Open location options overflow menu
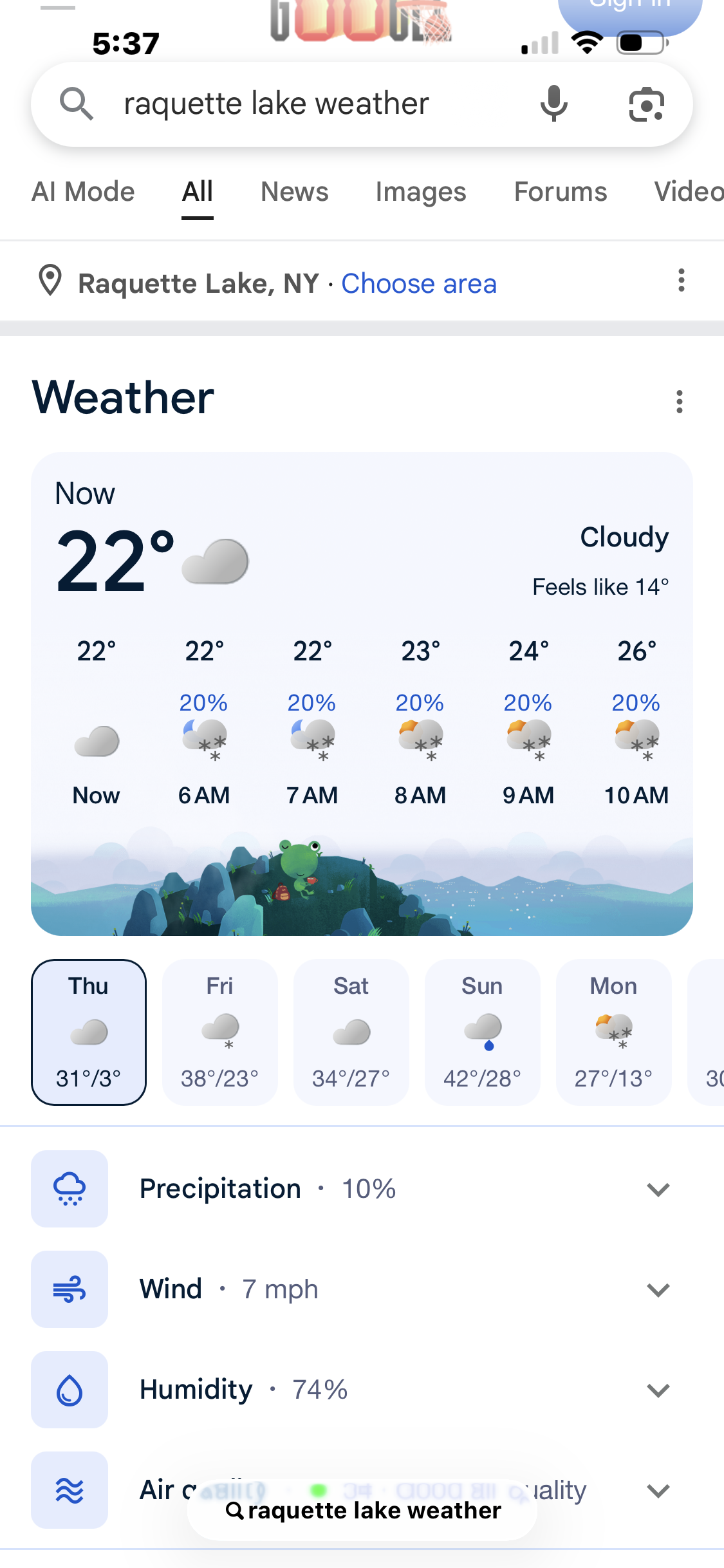Image resolution: width=724 pixels, height=1568 pixels. click(681, 281)
